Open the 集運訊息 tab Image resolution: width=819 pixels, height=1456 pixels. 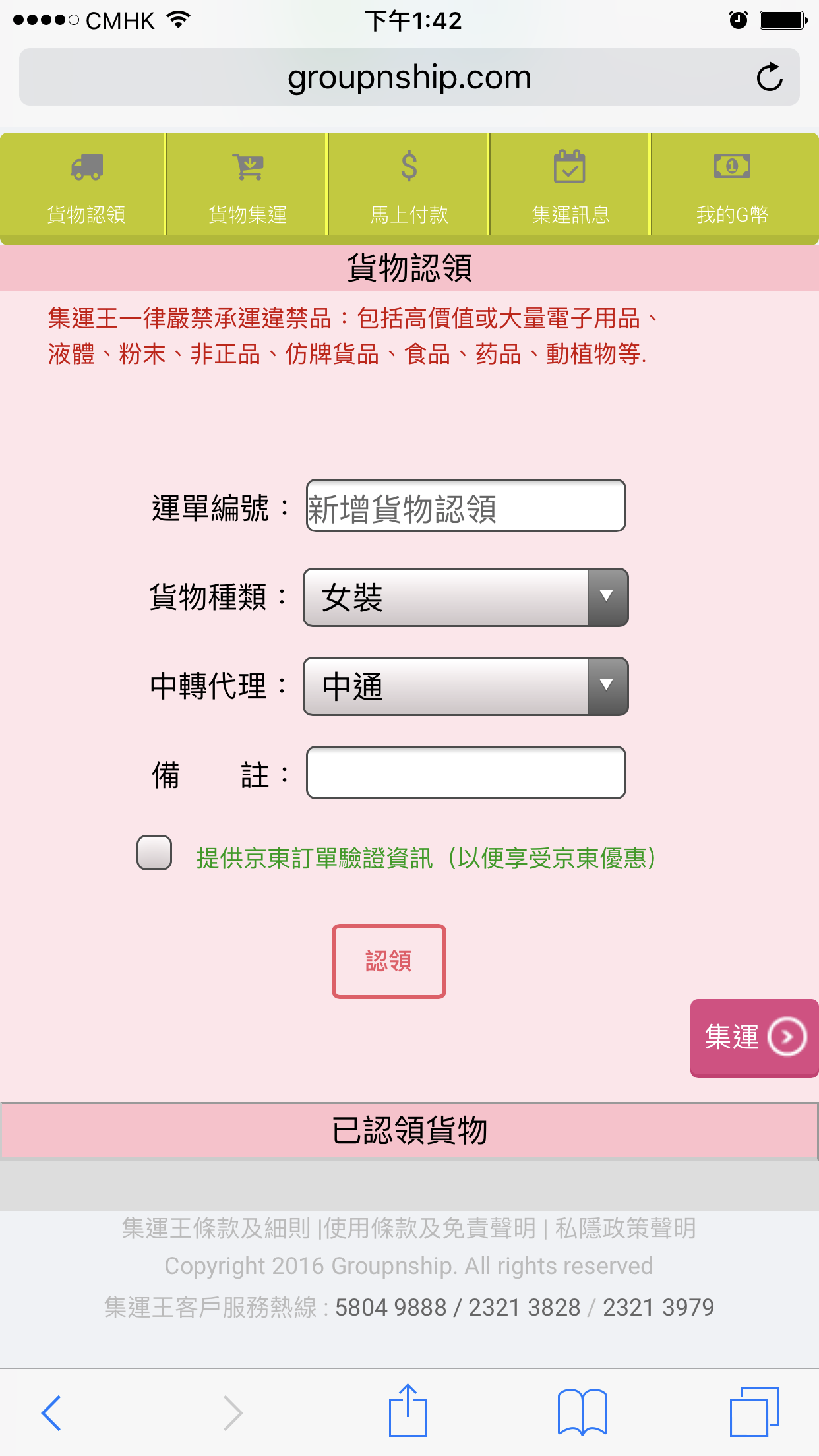tap(570, 185)
